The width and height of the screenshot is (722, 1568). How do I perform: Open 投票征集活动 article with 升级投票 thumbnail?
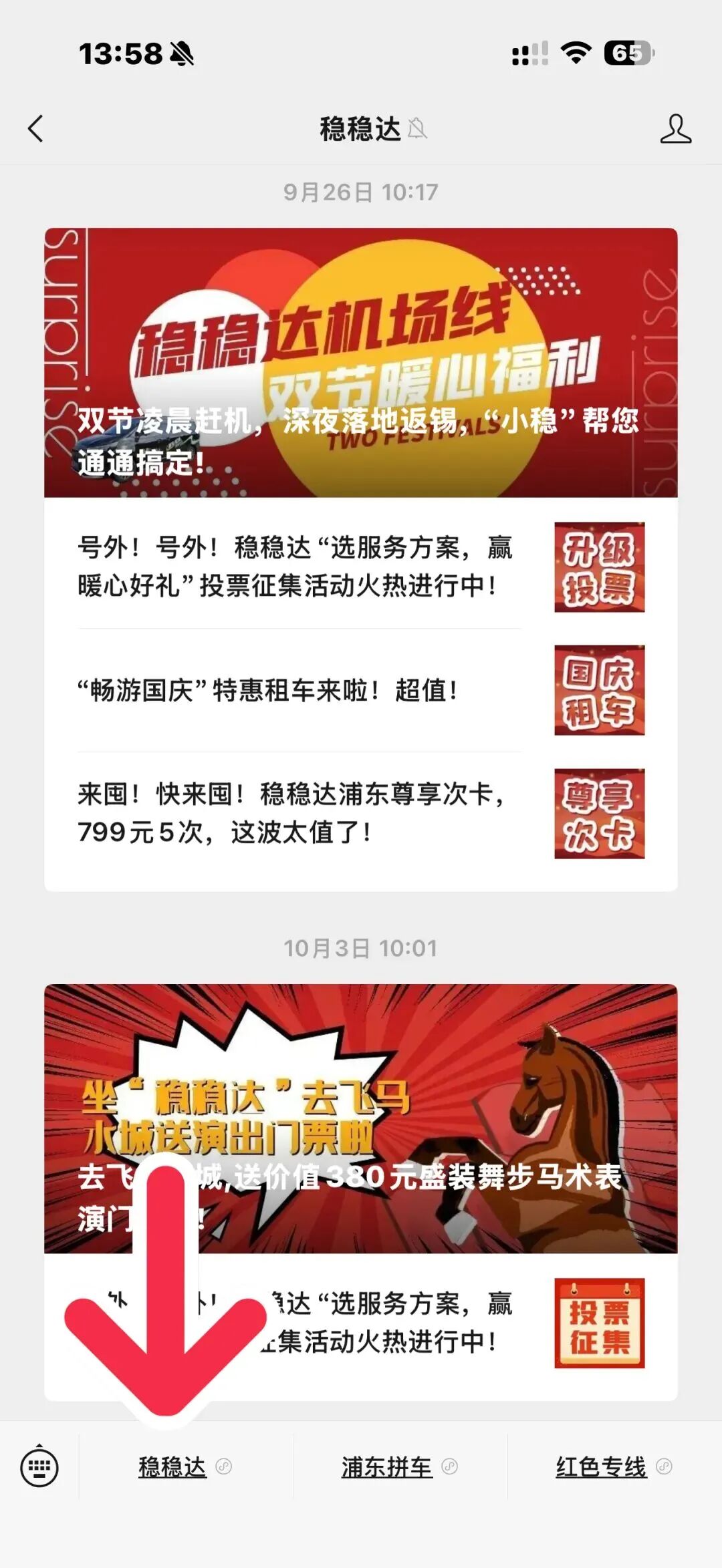(x=361, y=567)
